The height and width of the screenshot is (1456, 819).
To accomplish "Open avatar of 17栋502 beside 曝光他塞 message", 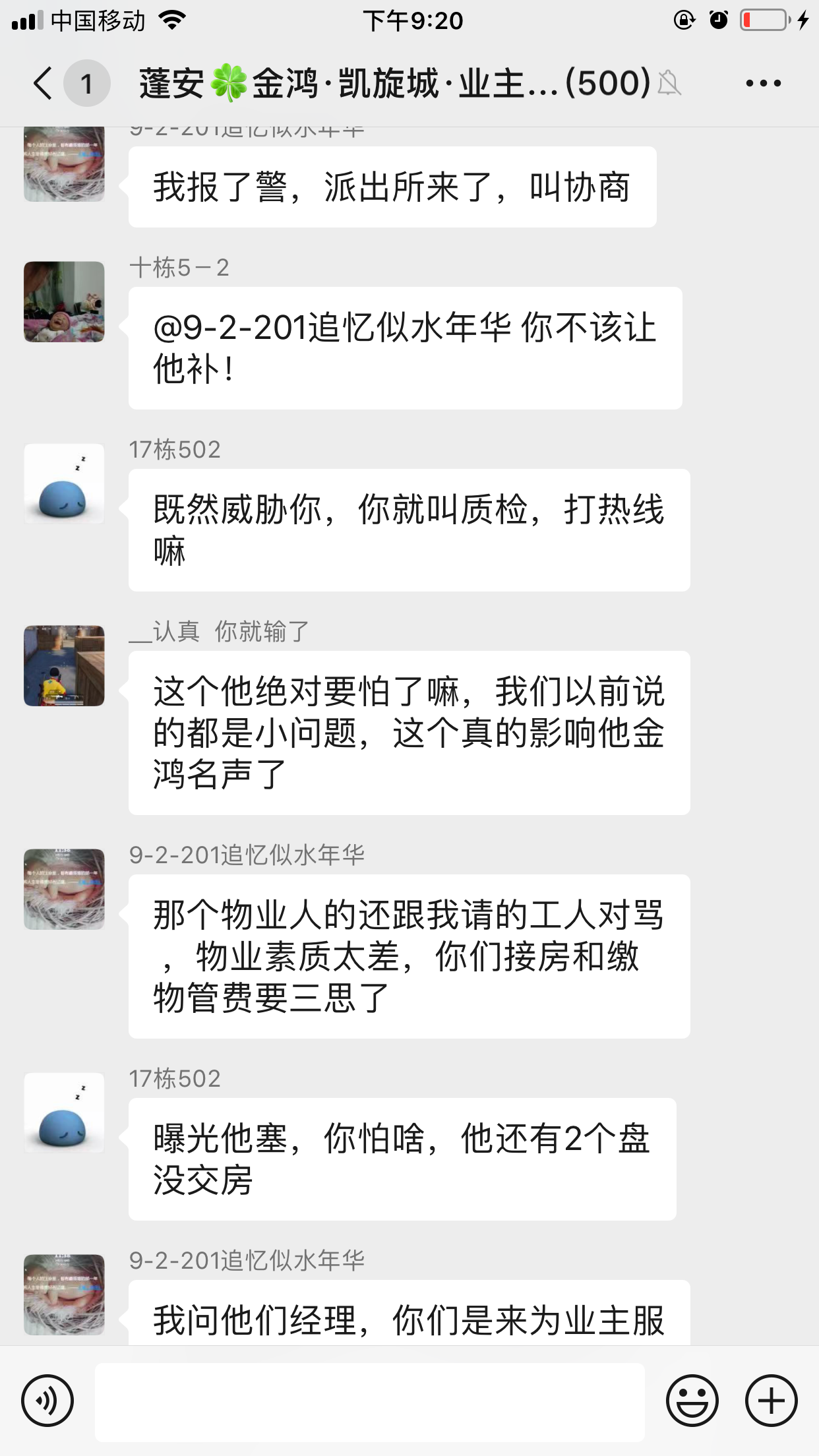I will (x=64, y=1113).
